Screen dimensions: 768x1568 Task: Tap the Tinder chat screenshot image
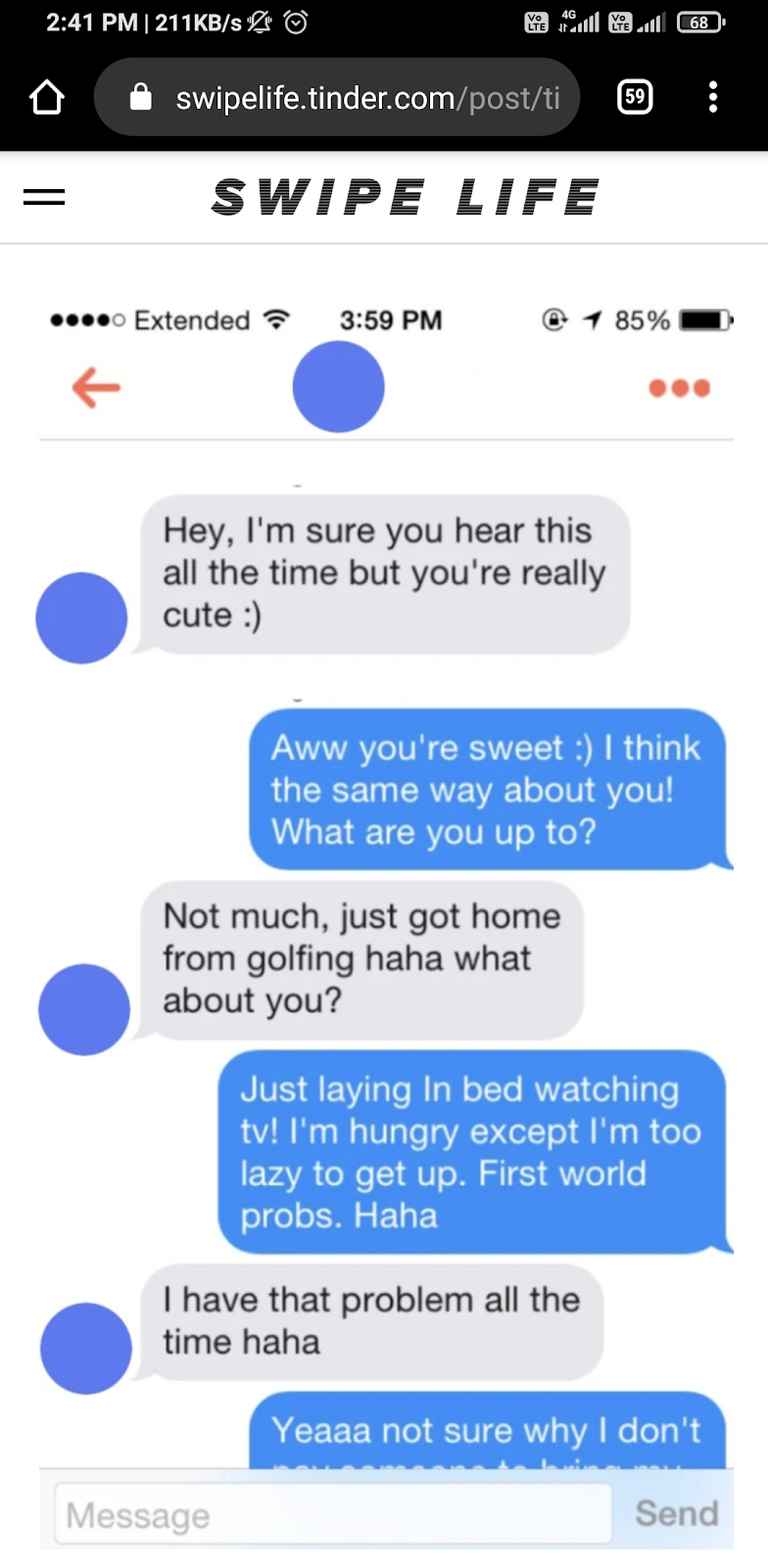tap(386, 921)
